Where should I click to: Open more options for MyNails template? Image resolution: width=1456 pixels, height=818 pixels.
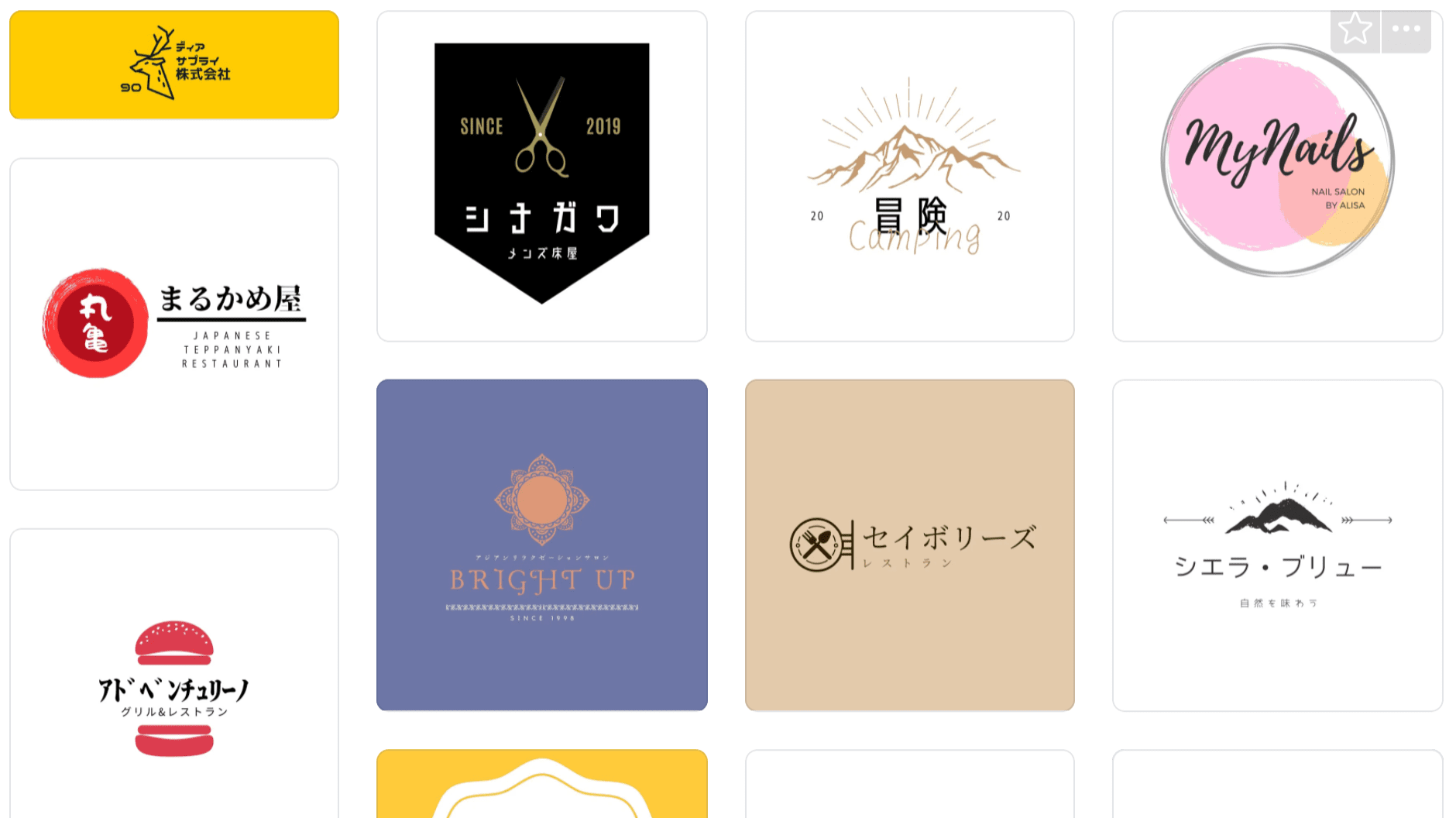(x=1406, y=30)
